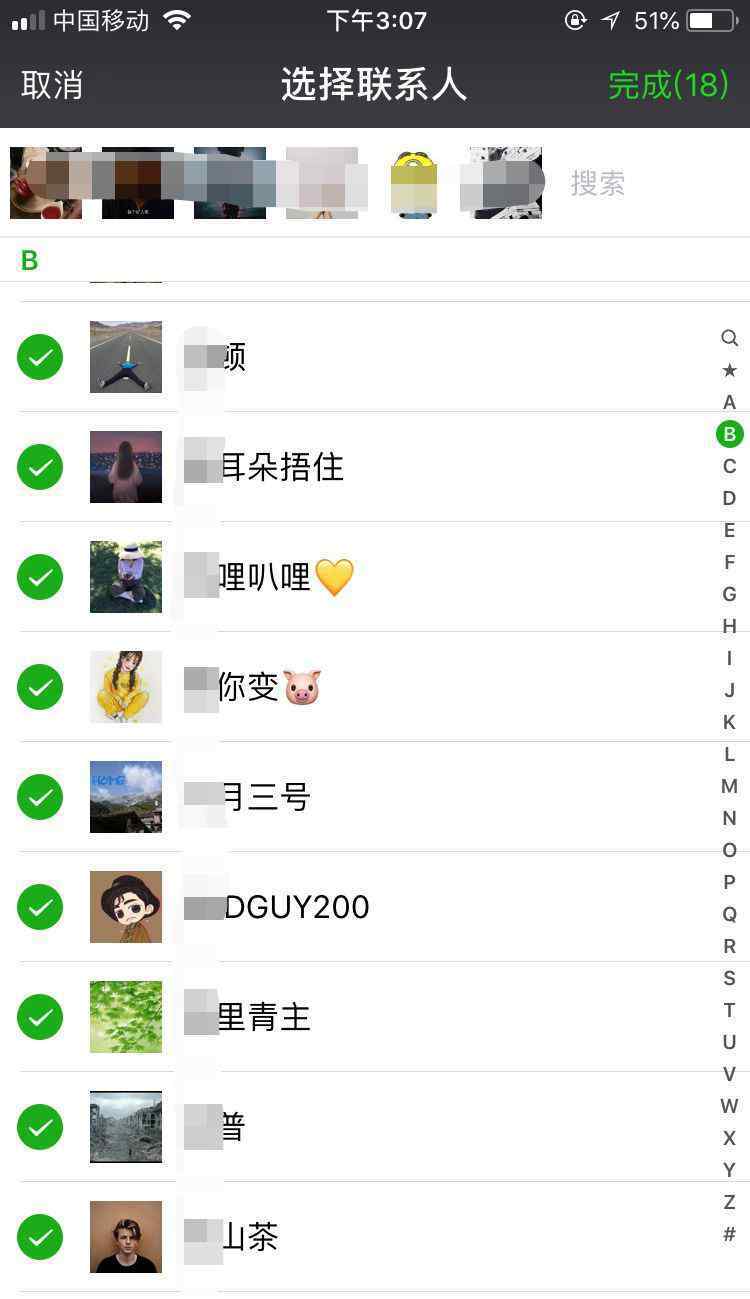This screenshot has width=750, height=1299.
Task: Uncheck the contact ending in 山茶
Action: click(40, 1237)
